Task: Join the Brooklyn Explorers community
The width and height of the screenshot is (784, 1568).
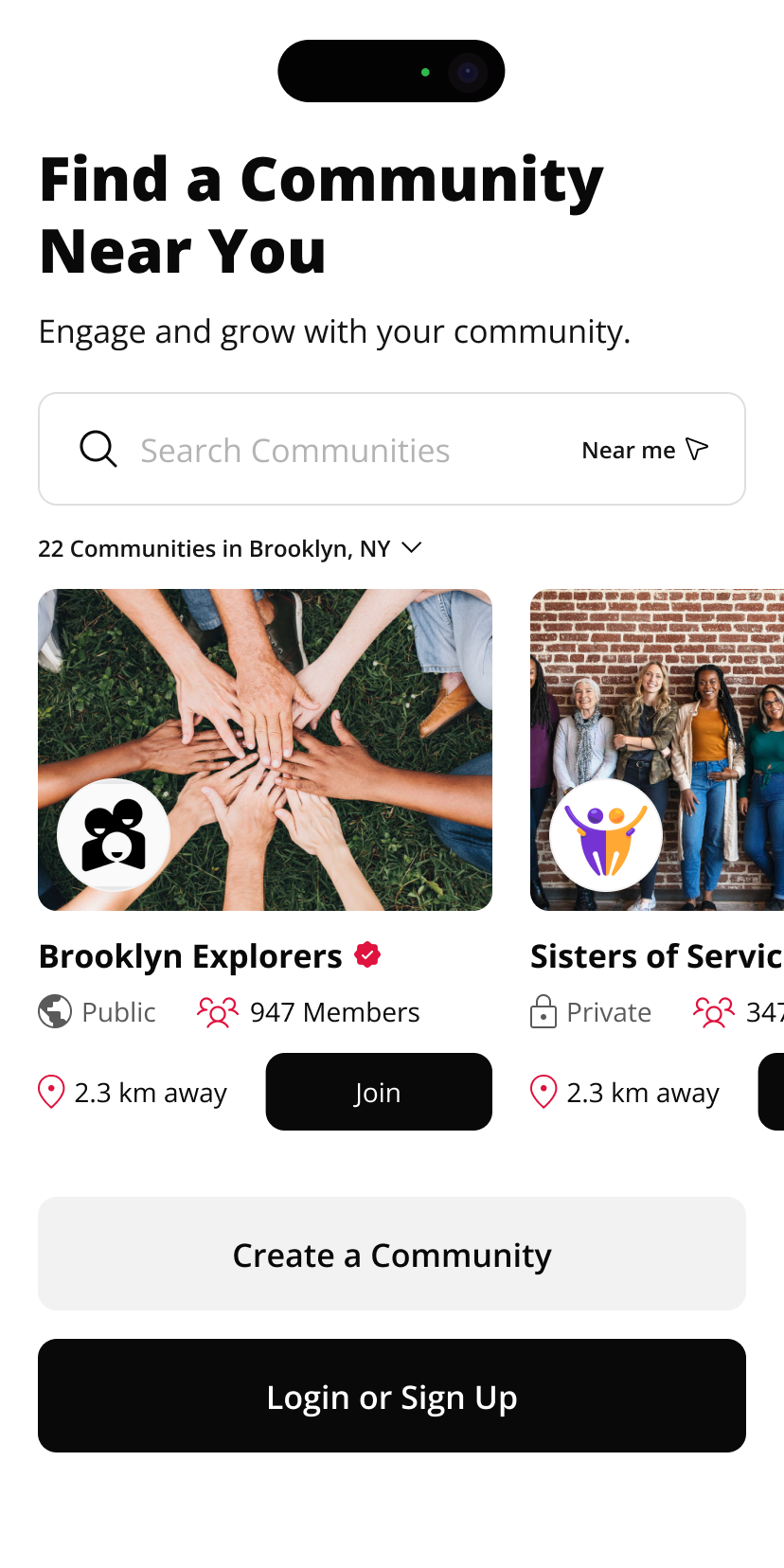Action: (x=379, y=1092)
